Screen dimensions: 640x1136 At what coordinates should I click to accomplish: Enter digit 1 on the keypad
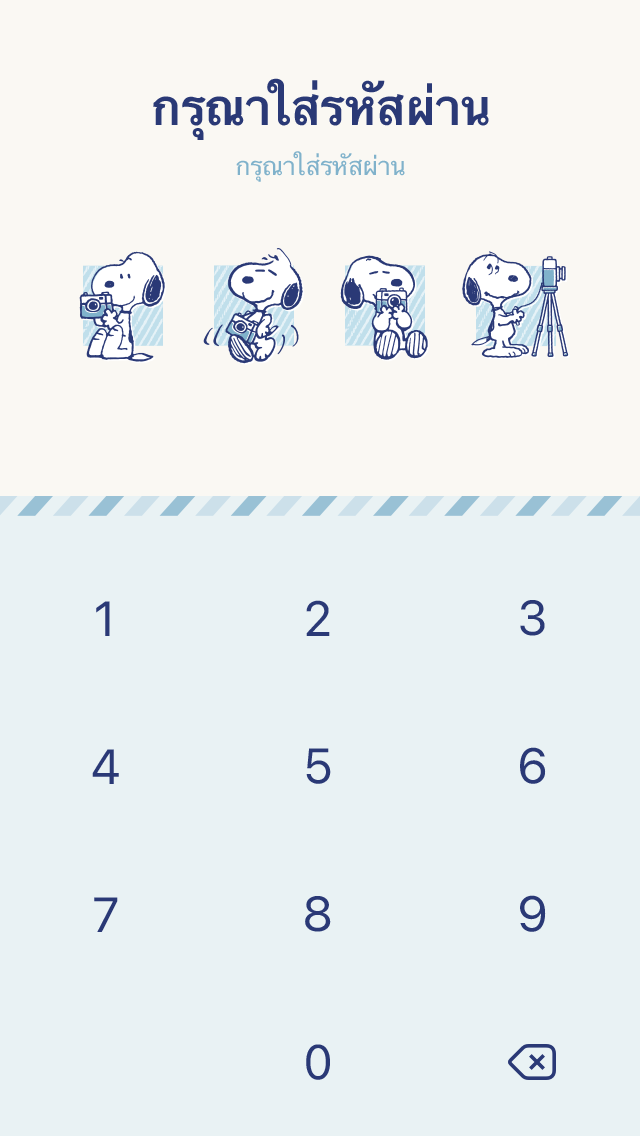tap(106, 619)
